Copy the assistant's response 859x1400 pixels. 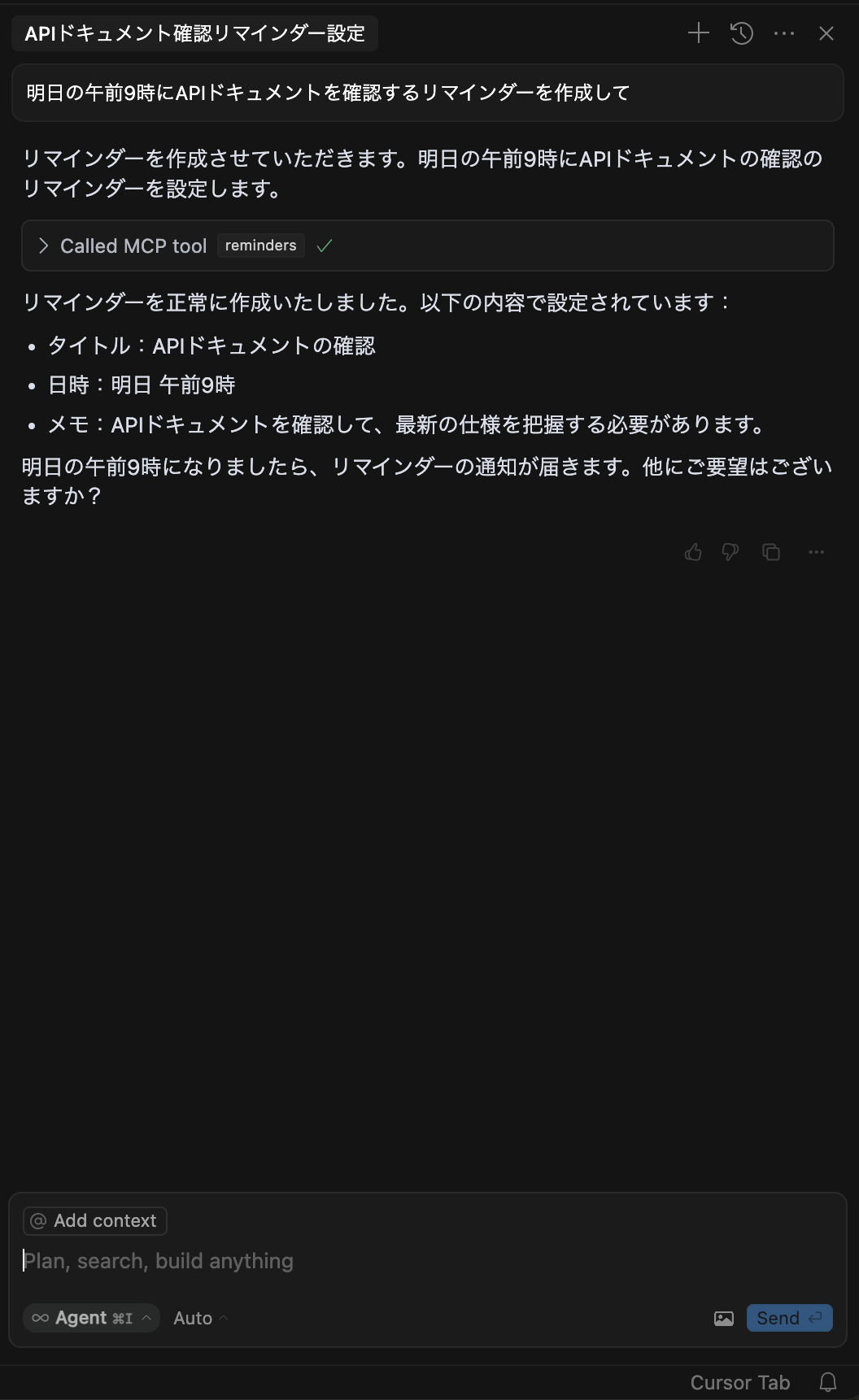point(771,552)
